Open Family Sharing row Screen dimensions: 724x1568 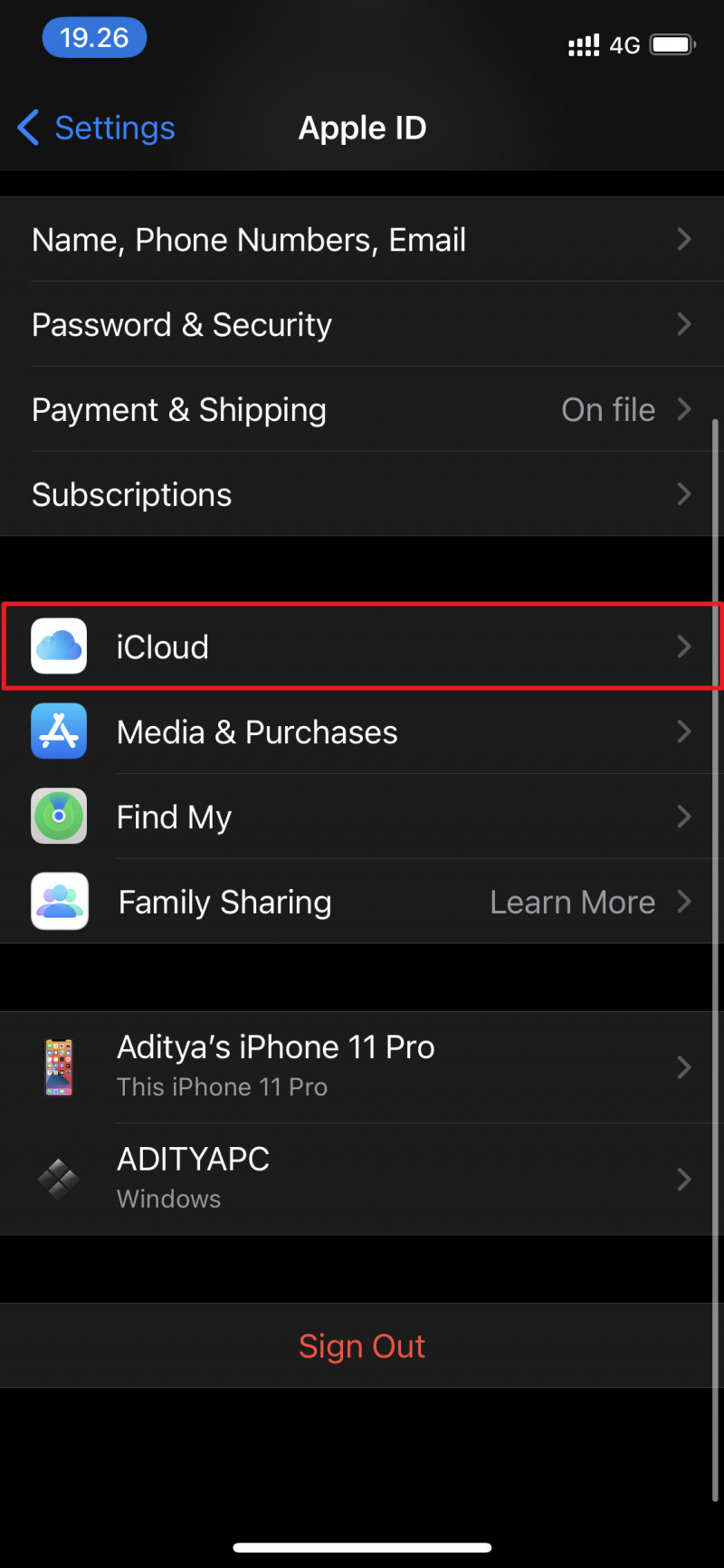pyautogui.click(x=362, y=902)
